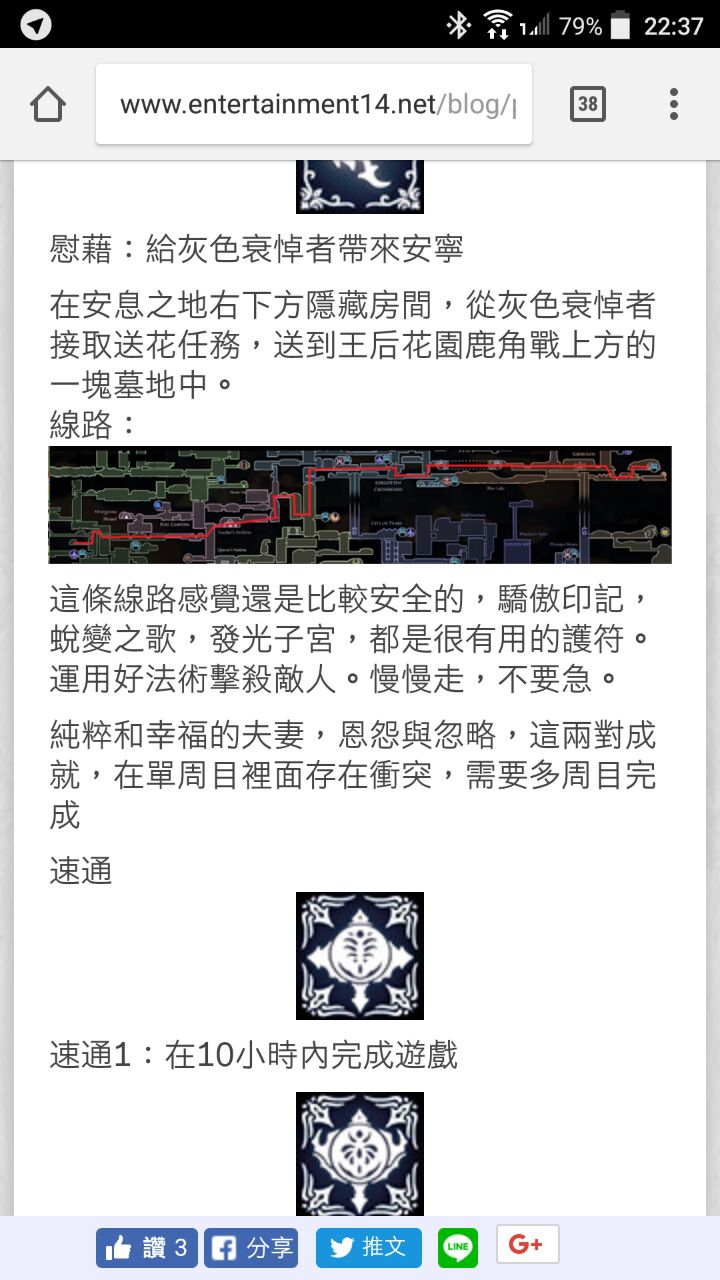This screenshot has height=1280, width=720.
Task: Tweet this article with the 推文 button
Action: click(x=368, y=1248)
